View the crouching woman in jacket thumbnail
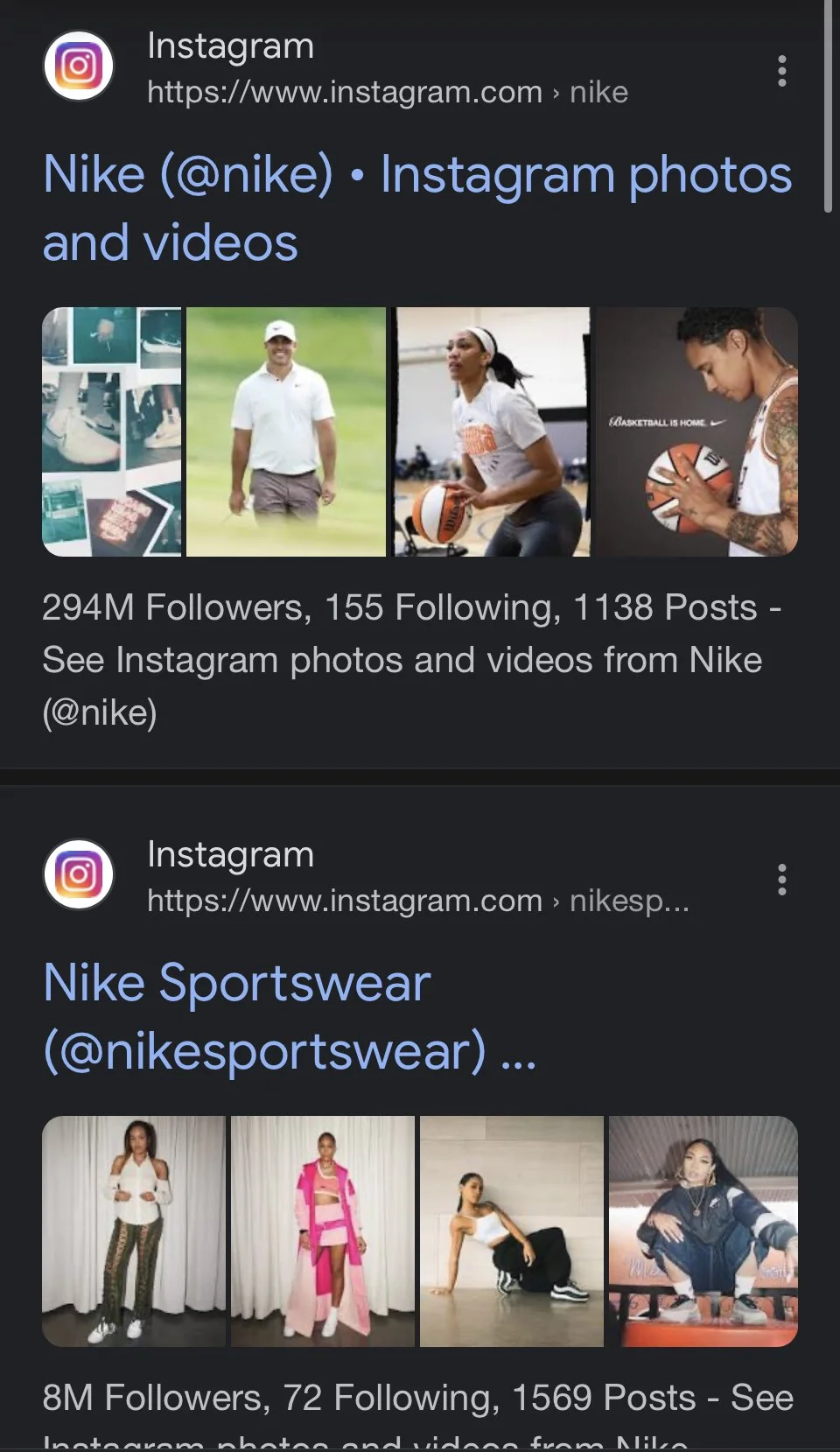 point(703,1231)
